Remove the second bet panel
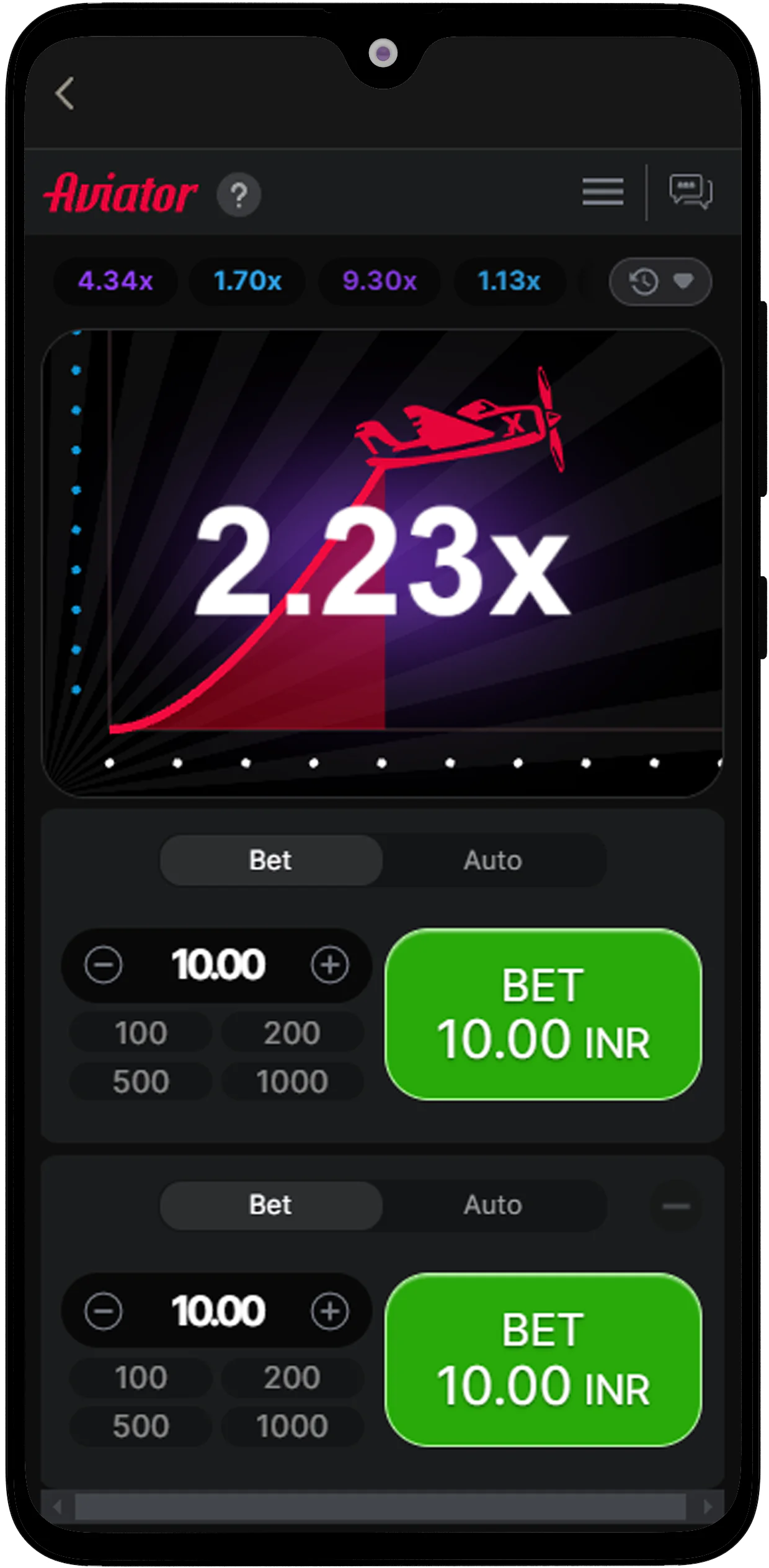This screenshot has width=769, height=1568. point(675,1206)
